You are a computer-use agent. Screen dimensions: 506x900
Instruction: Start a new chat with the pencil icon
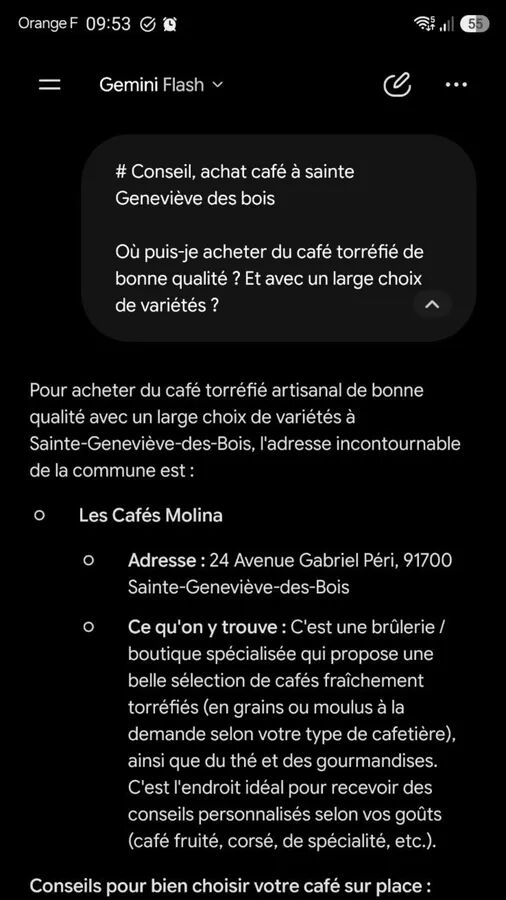pyautogui.click(x=397, y=85)
